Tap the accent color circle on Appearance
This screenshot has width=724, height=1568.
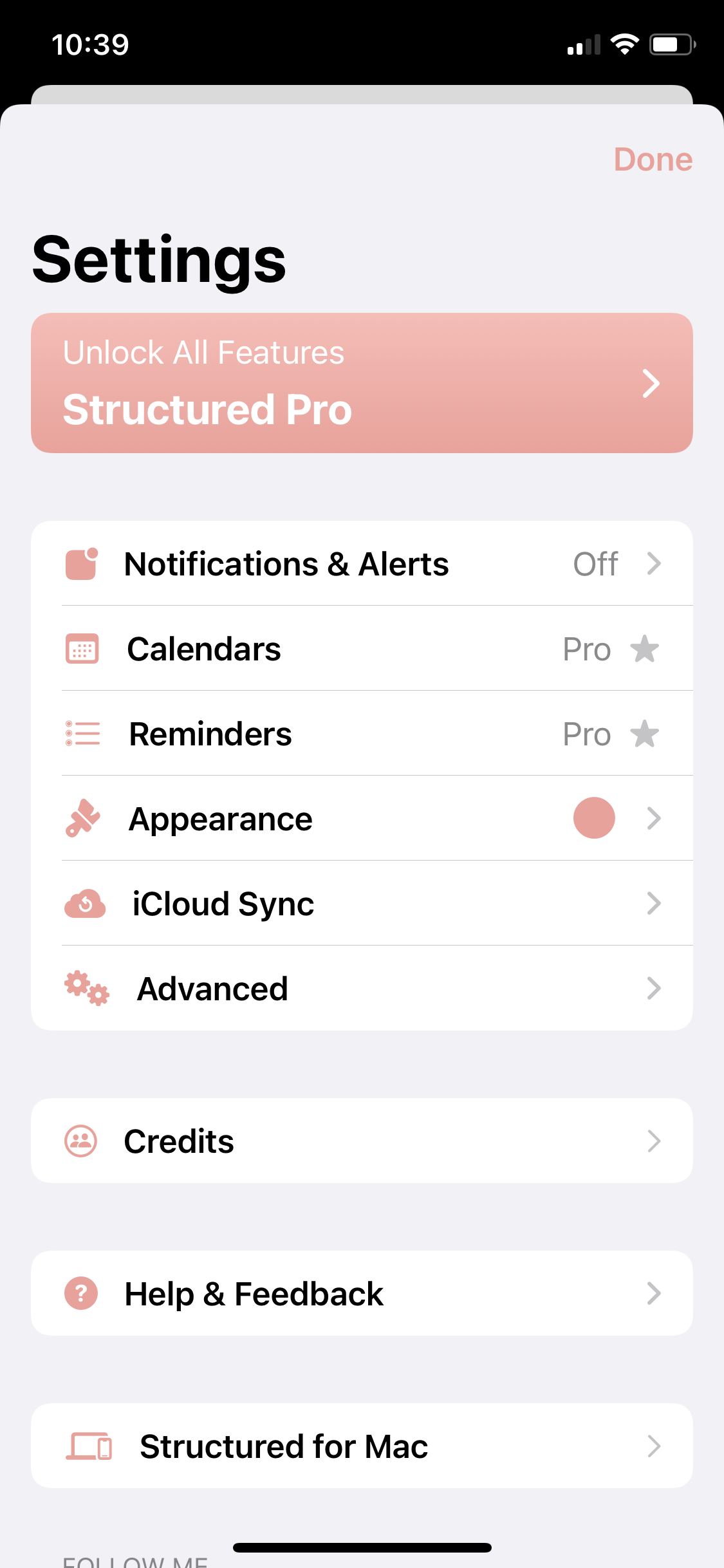coord(594,818)
